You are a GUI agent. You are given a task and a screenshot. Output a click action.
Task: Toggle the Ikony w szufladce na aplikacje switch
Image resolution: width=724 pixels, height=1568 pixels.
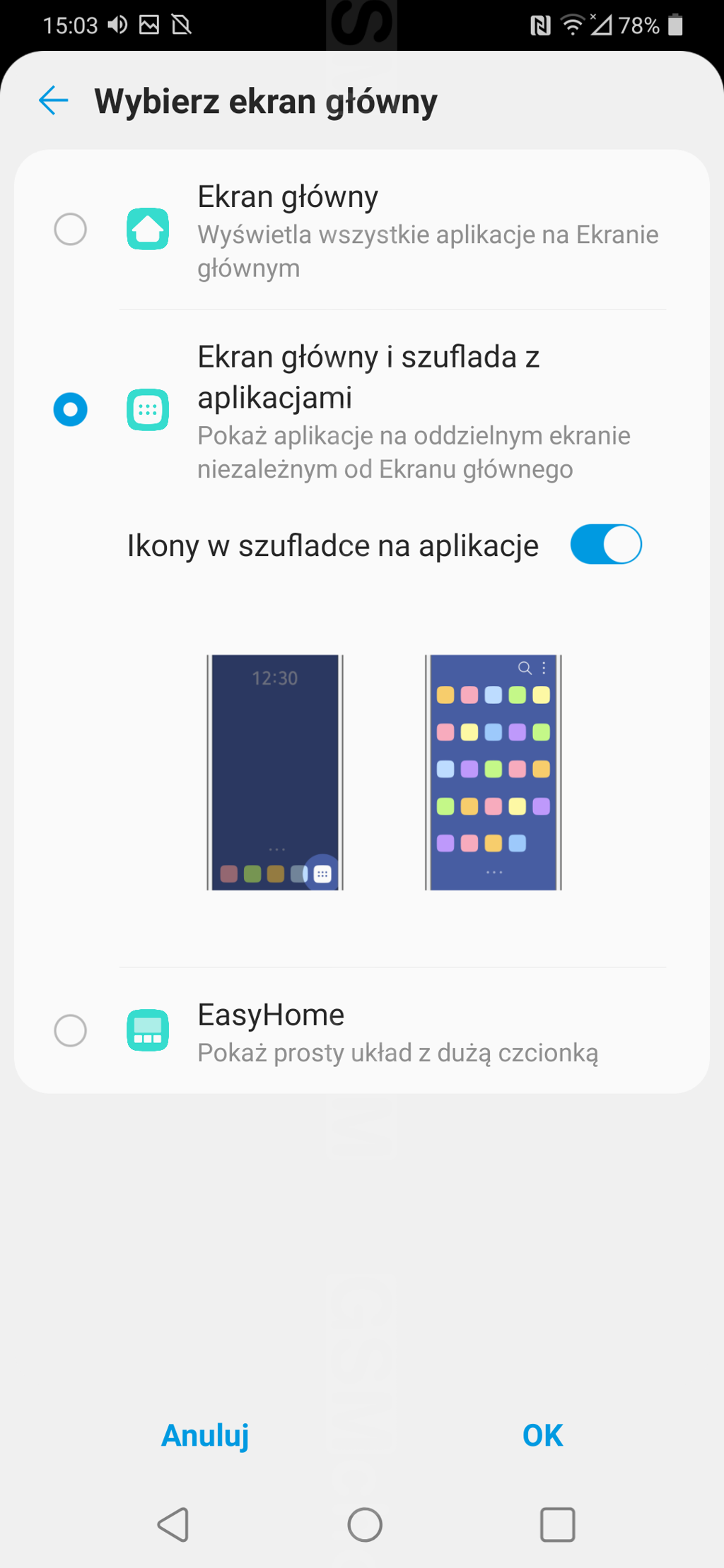[x=606, y=545]
